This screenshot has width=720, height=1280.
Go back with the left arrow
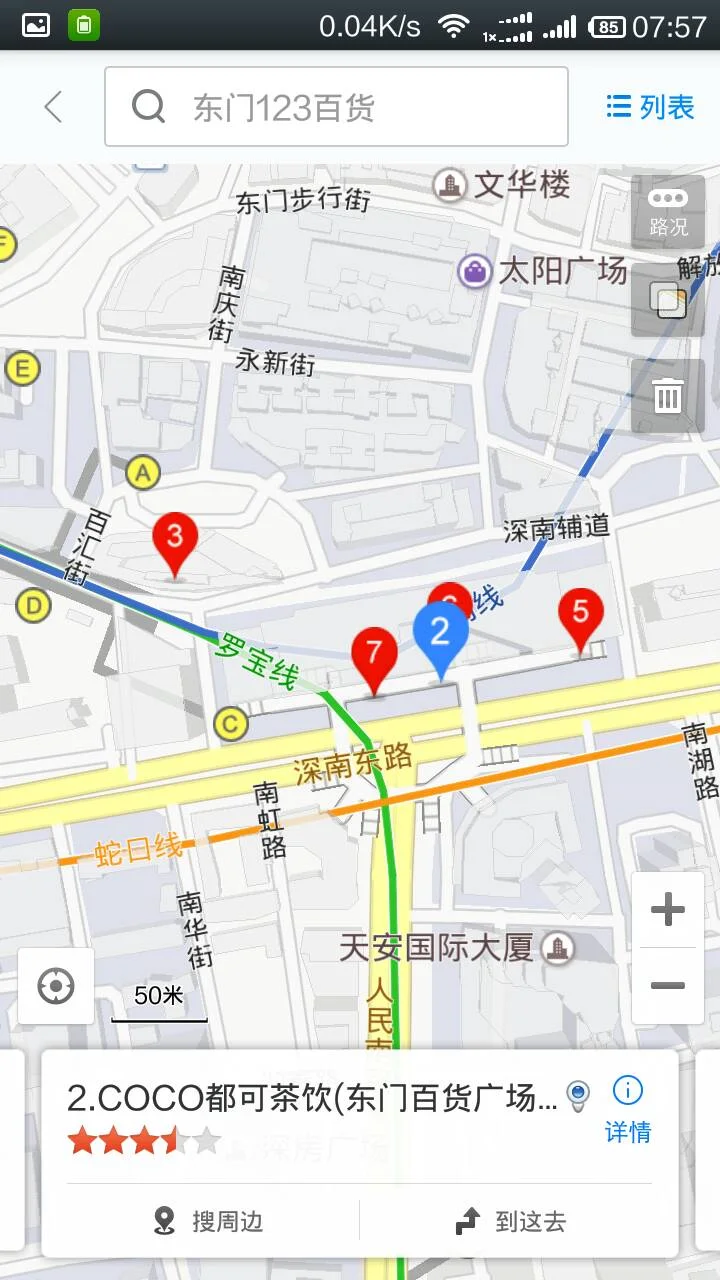coord(52,105)
